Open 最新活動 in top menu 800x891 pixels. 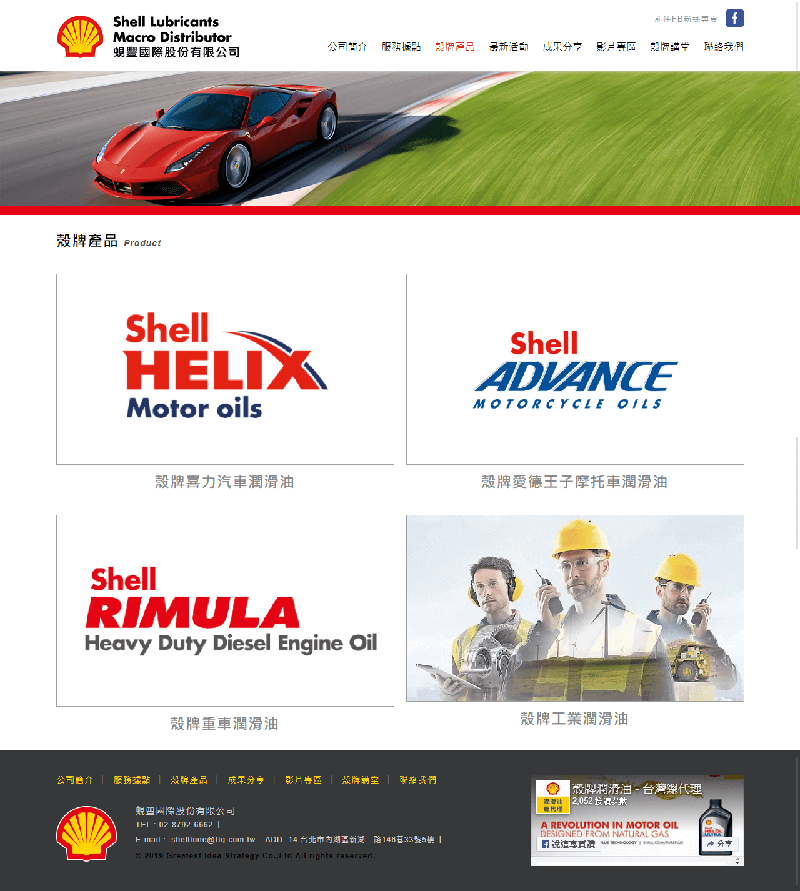pyautogui.click(x=508, y=47)
